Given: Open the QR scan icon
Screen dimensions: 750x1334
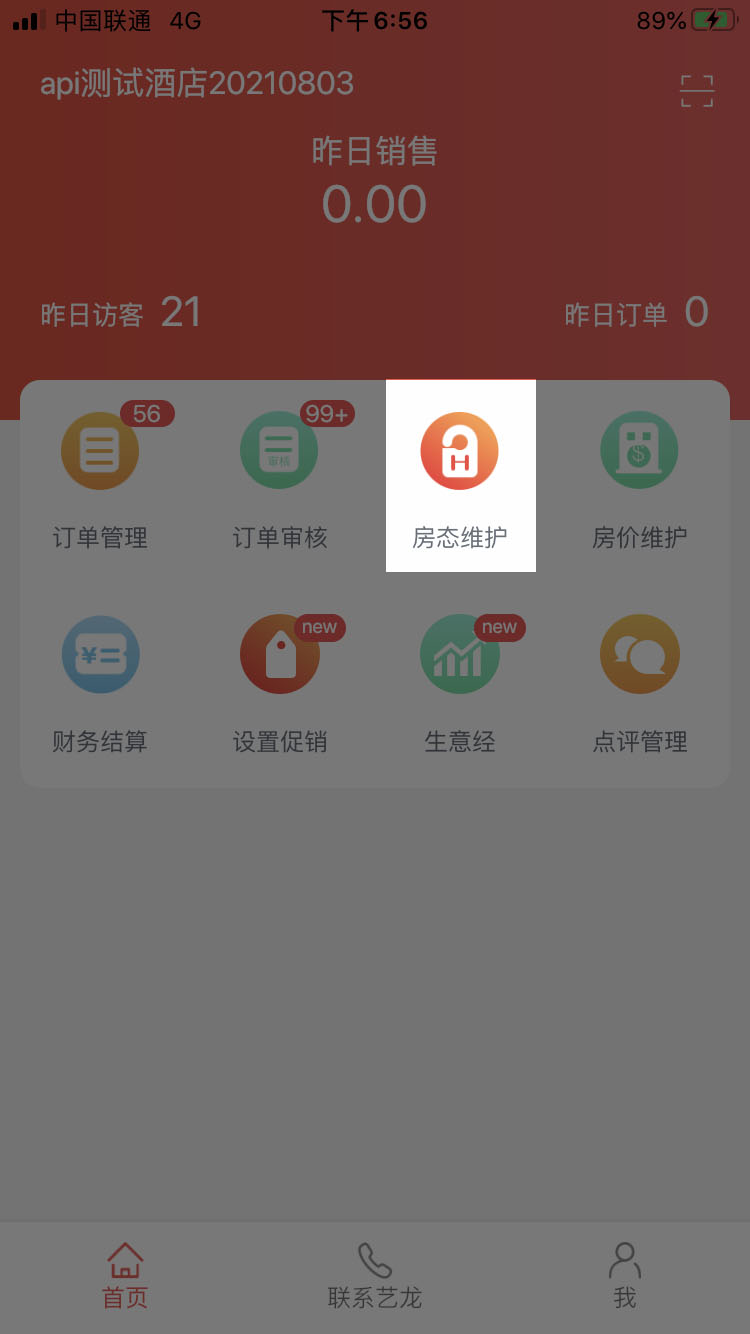Looking at the screenshot, I should (697, 91).
